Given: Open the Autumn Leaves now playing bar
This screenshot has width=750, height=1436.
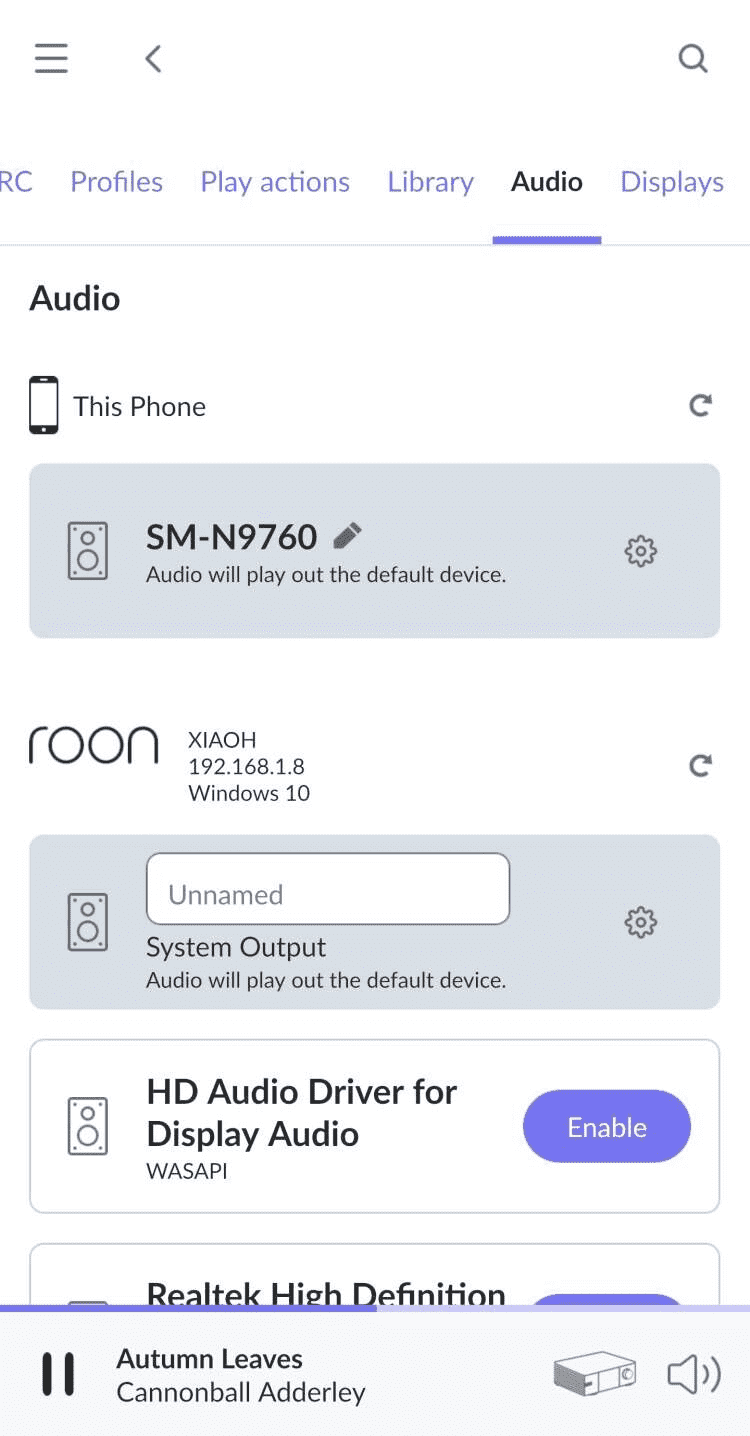Looking at the screenshot, I should click(241, 1375).
